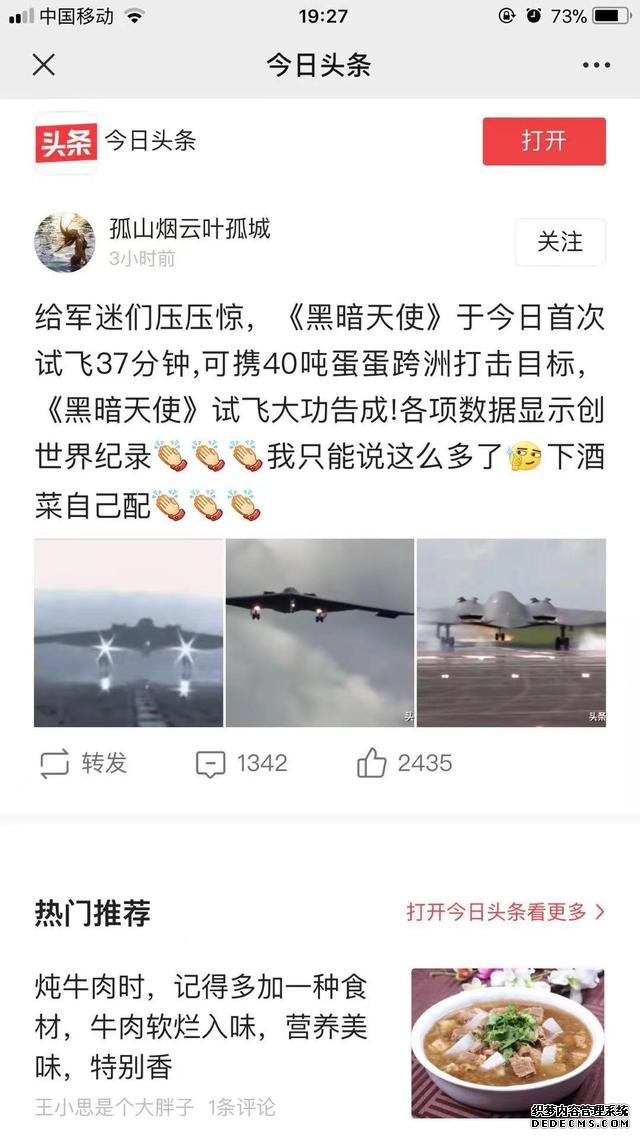View the second aircraft photo
The image size is (640, 1138).
point(319,633)
